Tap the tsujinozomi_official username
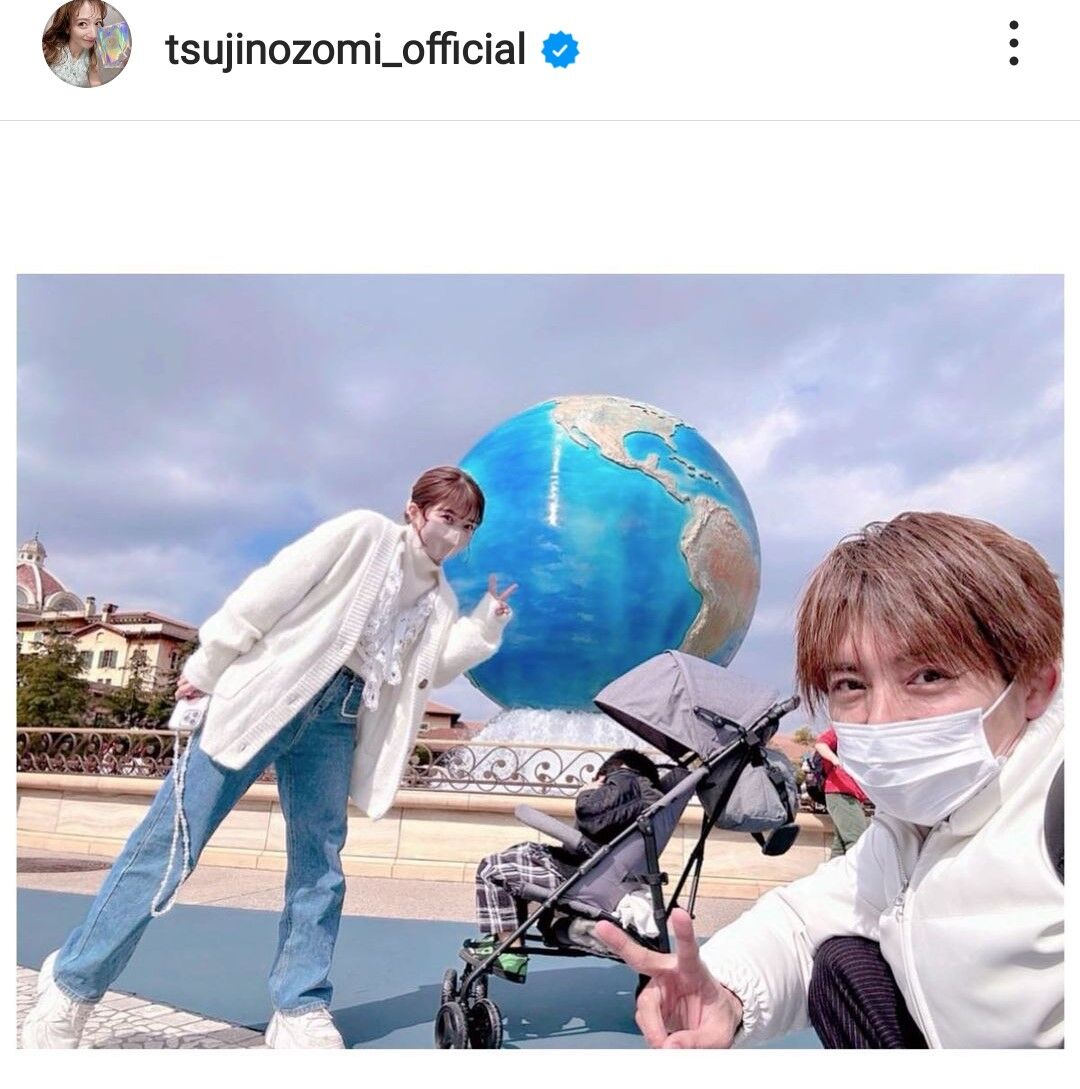 coord(345,48)
